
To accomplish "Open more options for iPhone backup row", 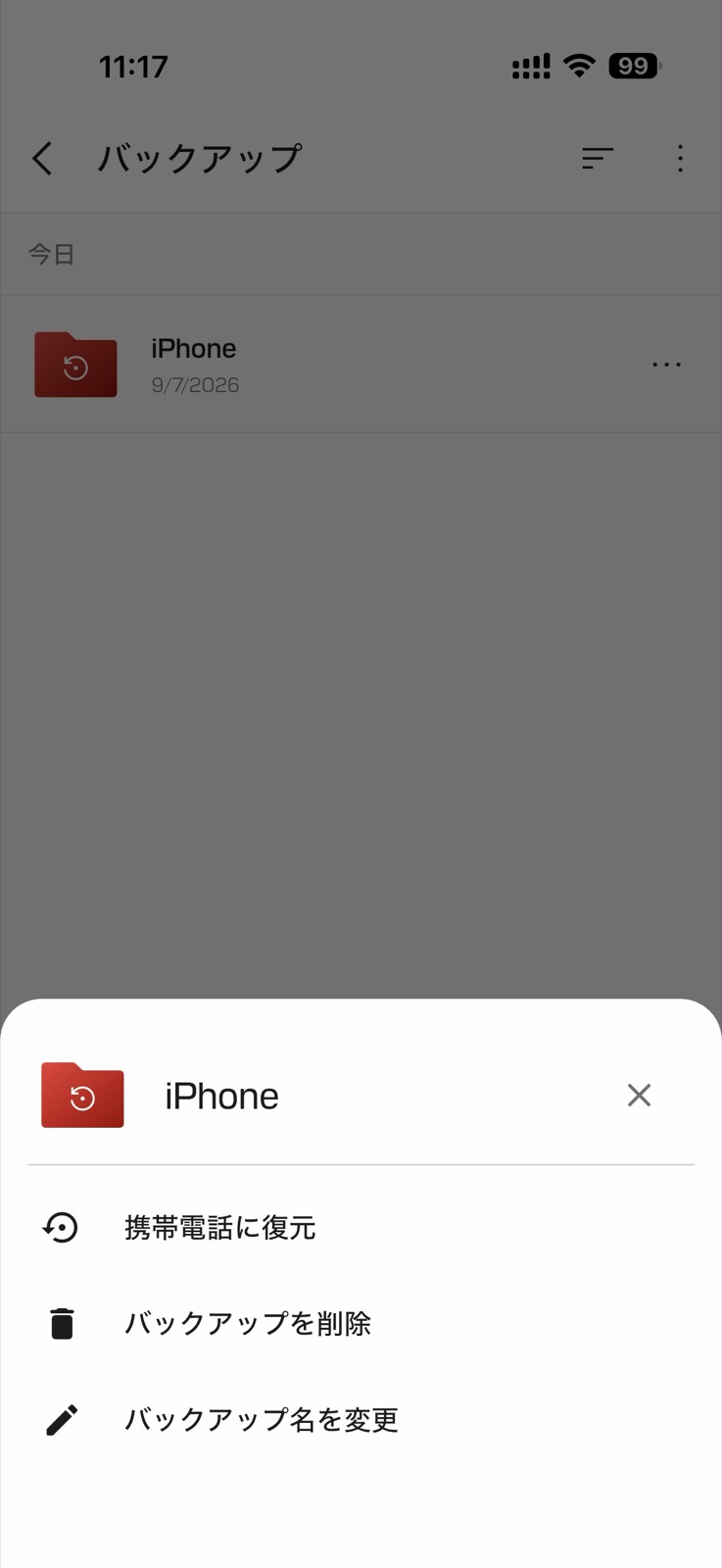I will [666, 365].
